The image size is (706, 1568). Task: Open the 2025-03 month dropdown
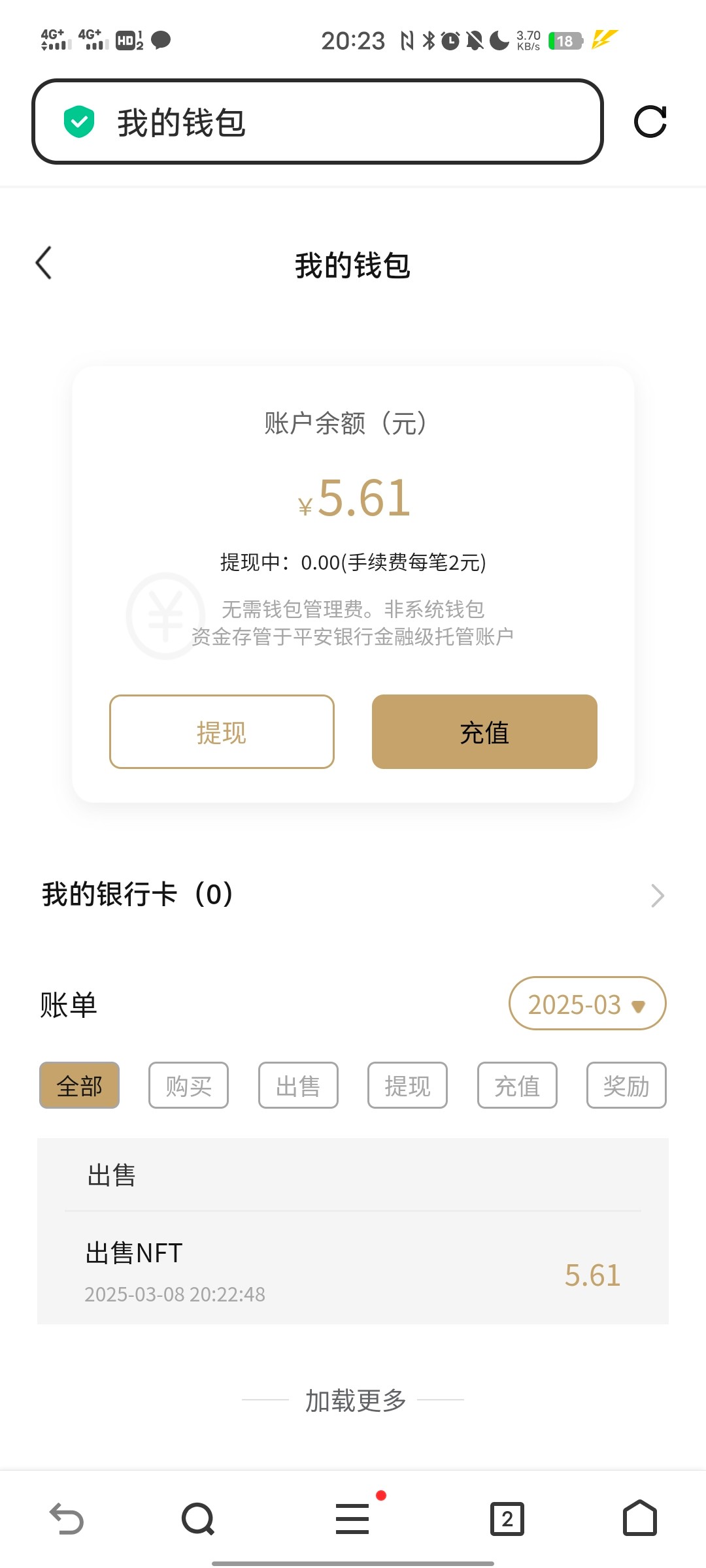pyautogui.click(x=587, y=1004)
